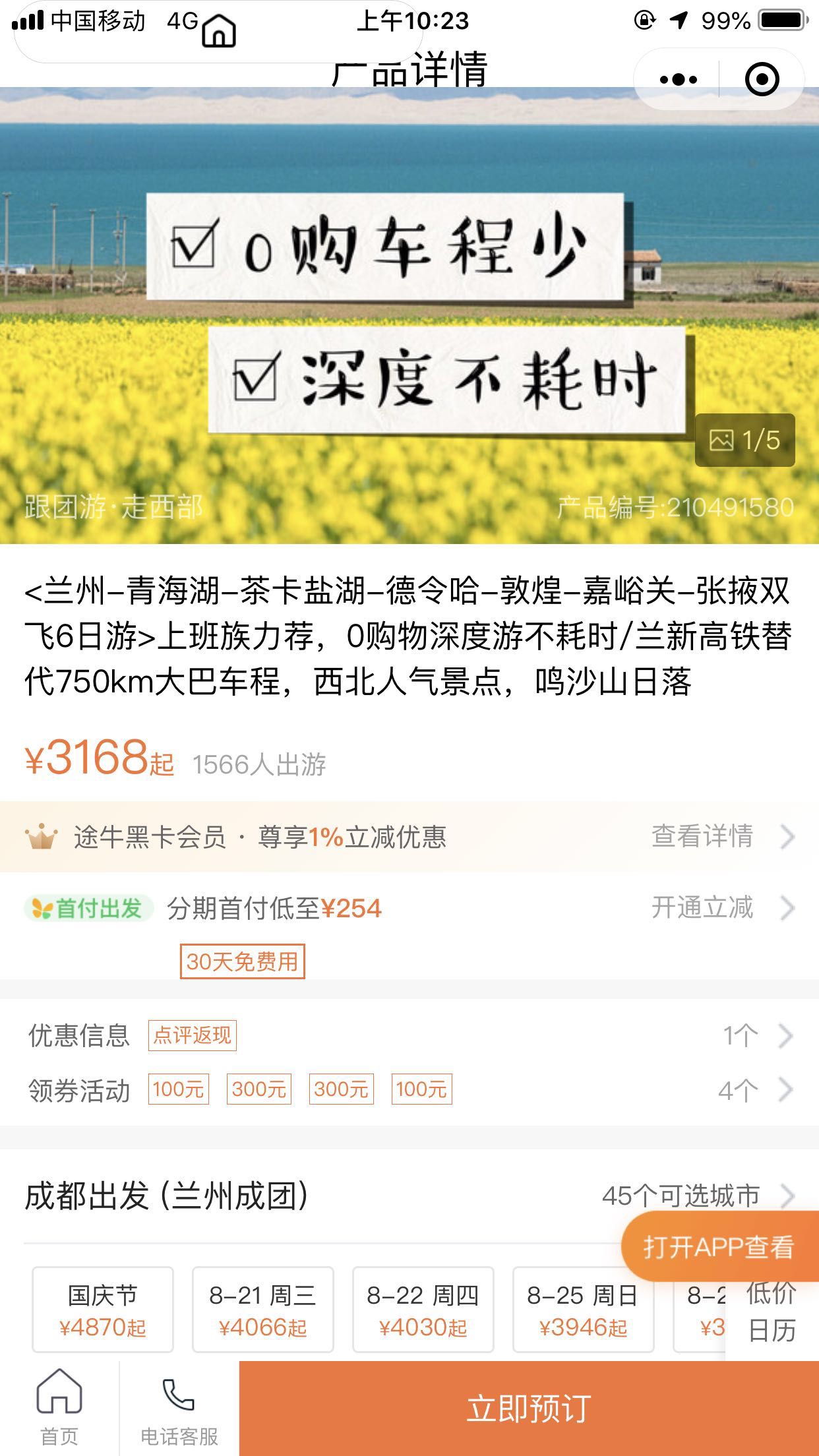Select the 8-21 周三 departure date
The image size is (819, 1456).
[x=262, y=1310]
